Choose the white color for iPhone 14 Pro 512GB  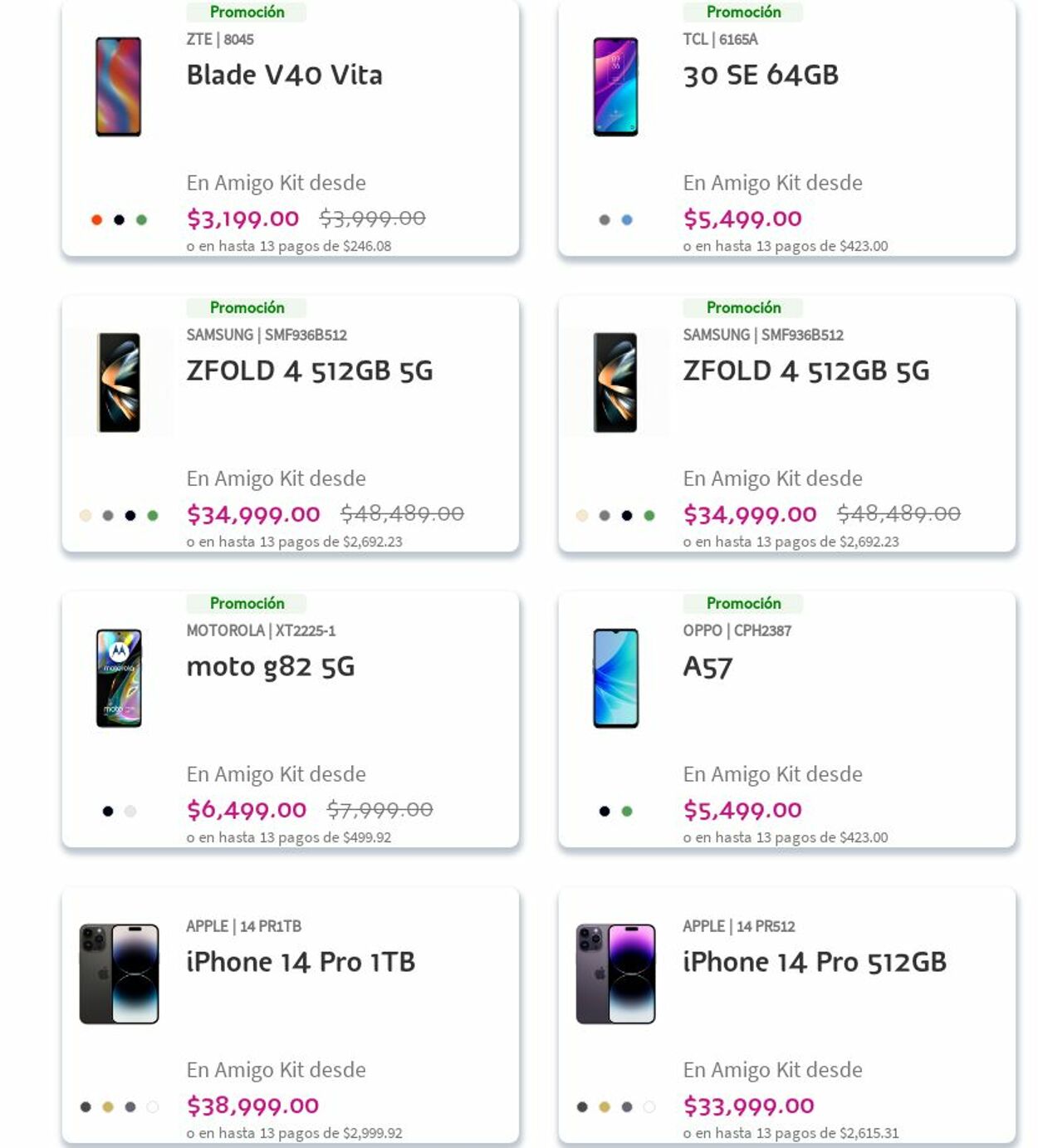coord(649,1106)
